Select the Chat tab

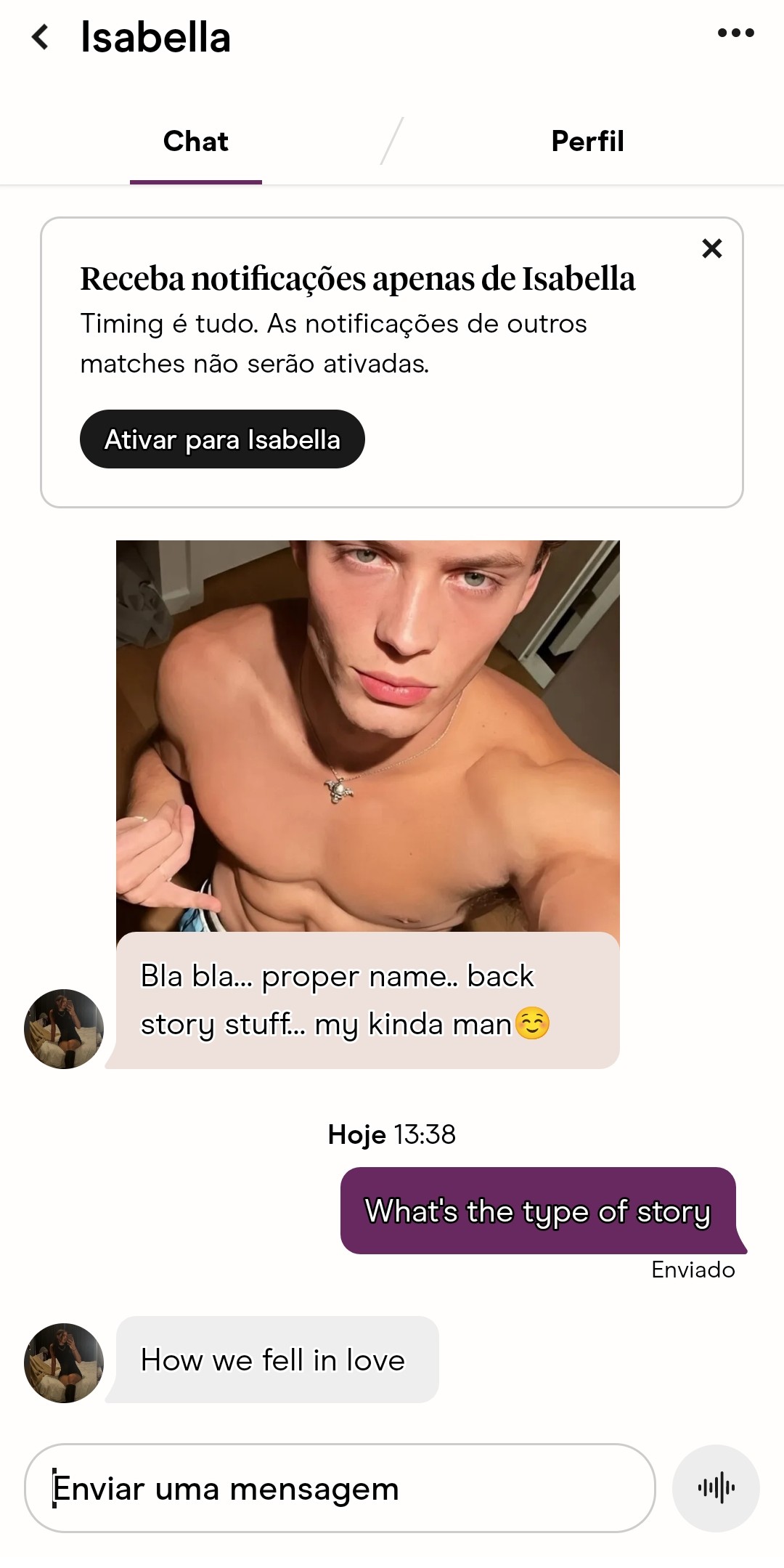196,142
